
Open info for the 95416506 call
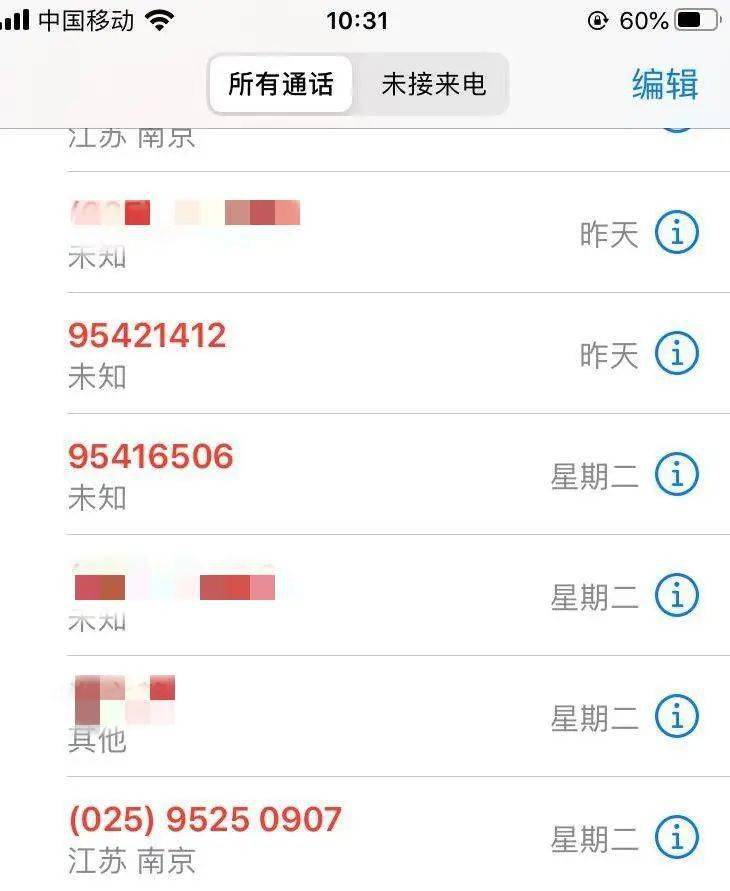point(677,474)
